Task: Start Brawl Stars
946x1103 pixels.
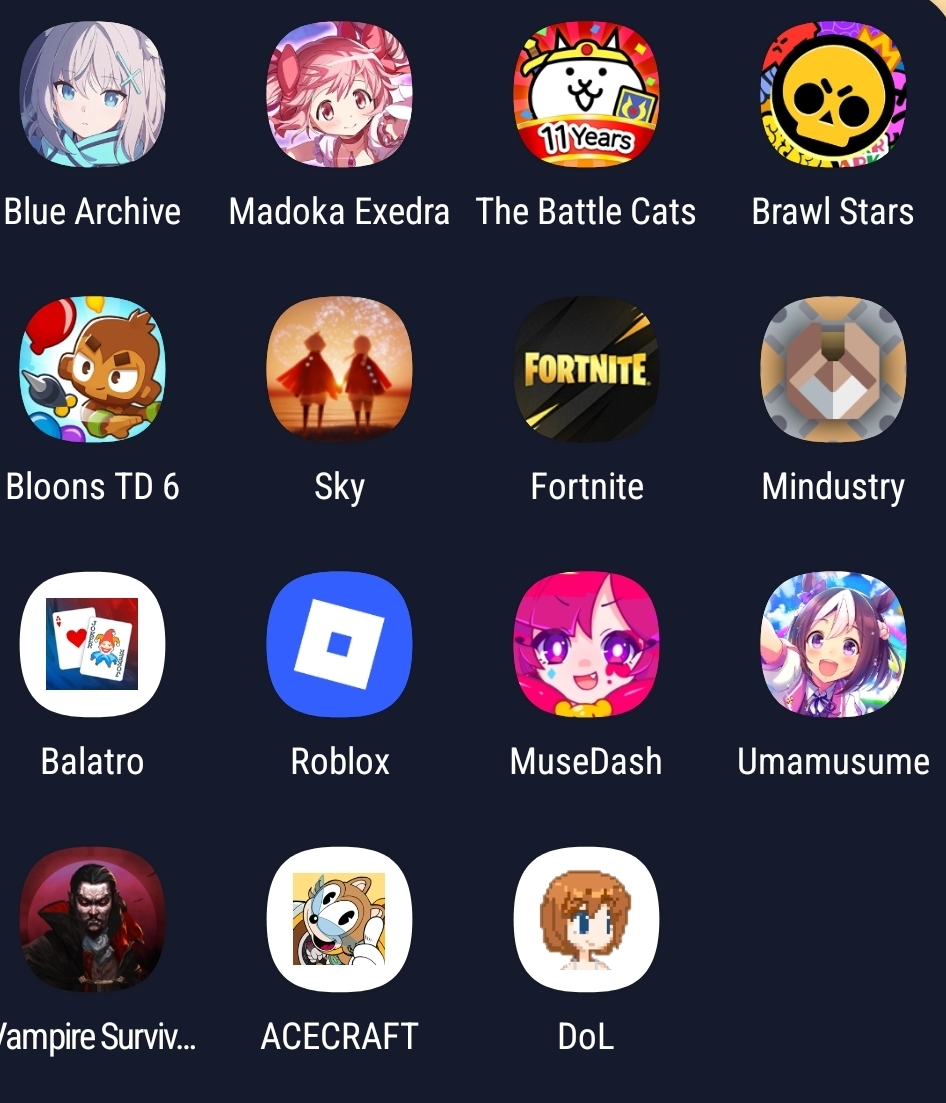Action: (x=833, y=95)
